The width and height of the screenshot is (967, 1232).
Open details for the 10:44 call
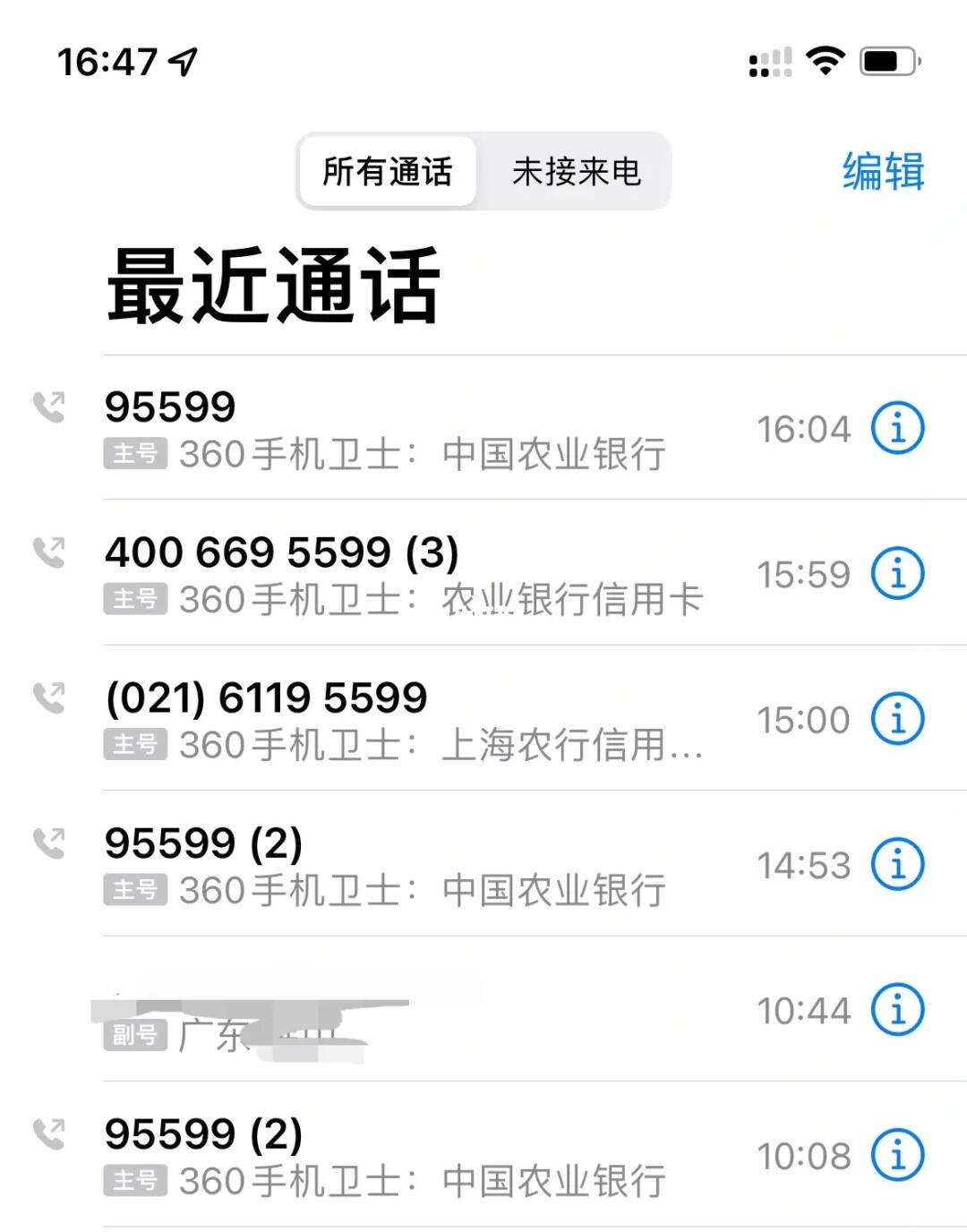[x=897, y=1010]
